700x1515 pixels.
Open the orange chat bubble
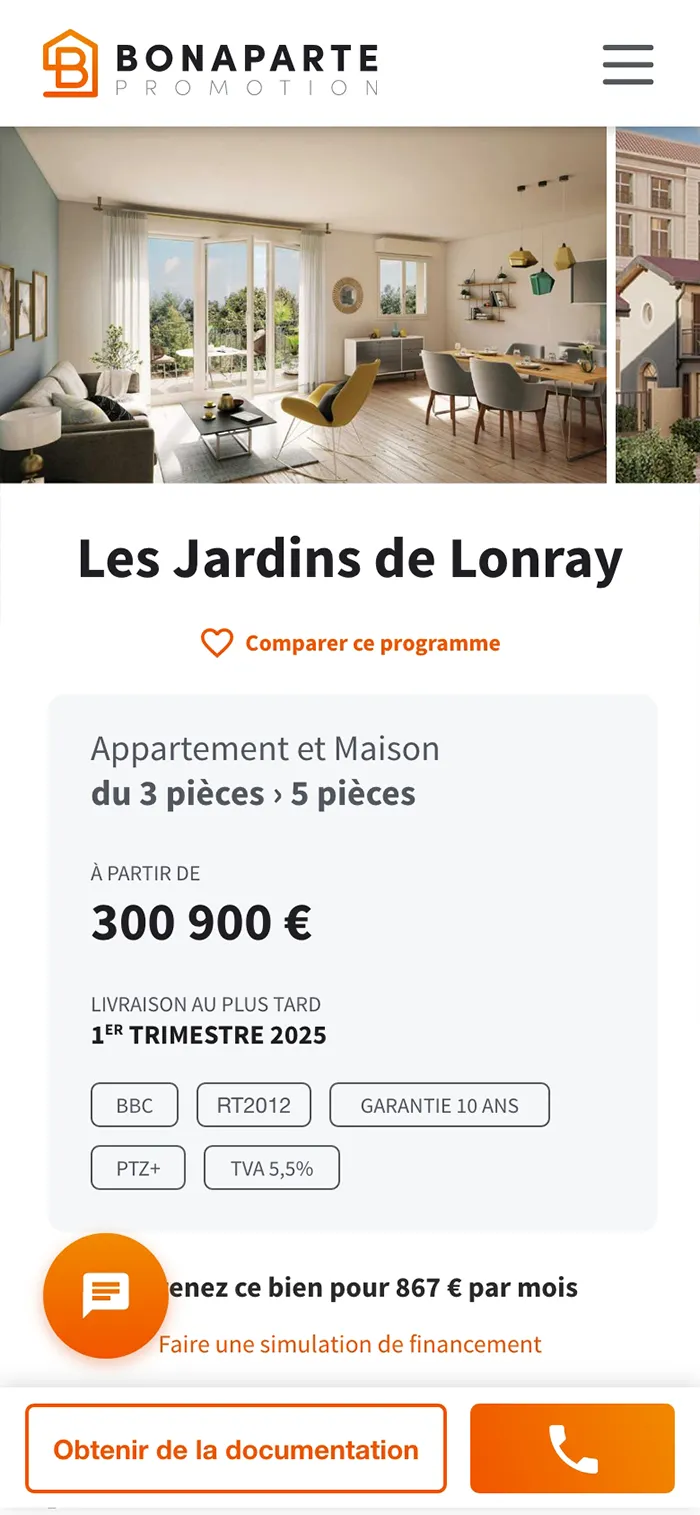pyautogui.click(x=105, y=1296)
